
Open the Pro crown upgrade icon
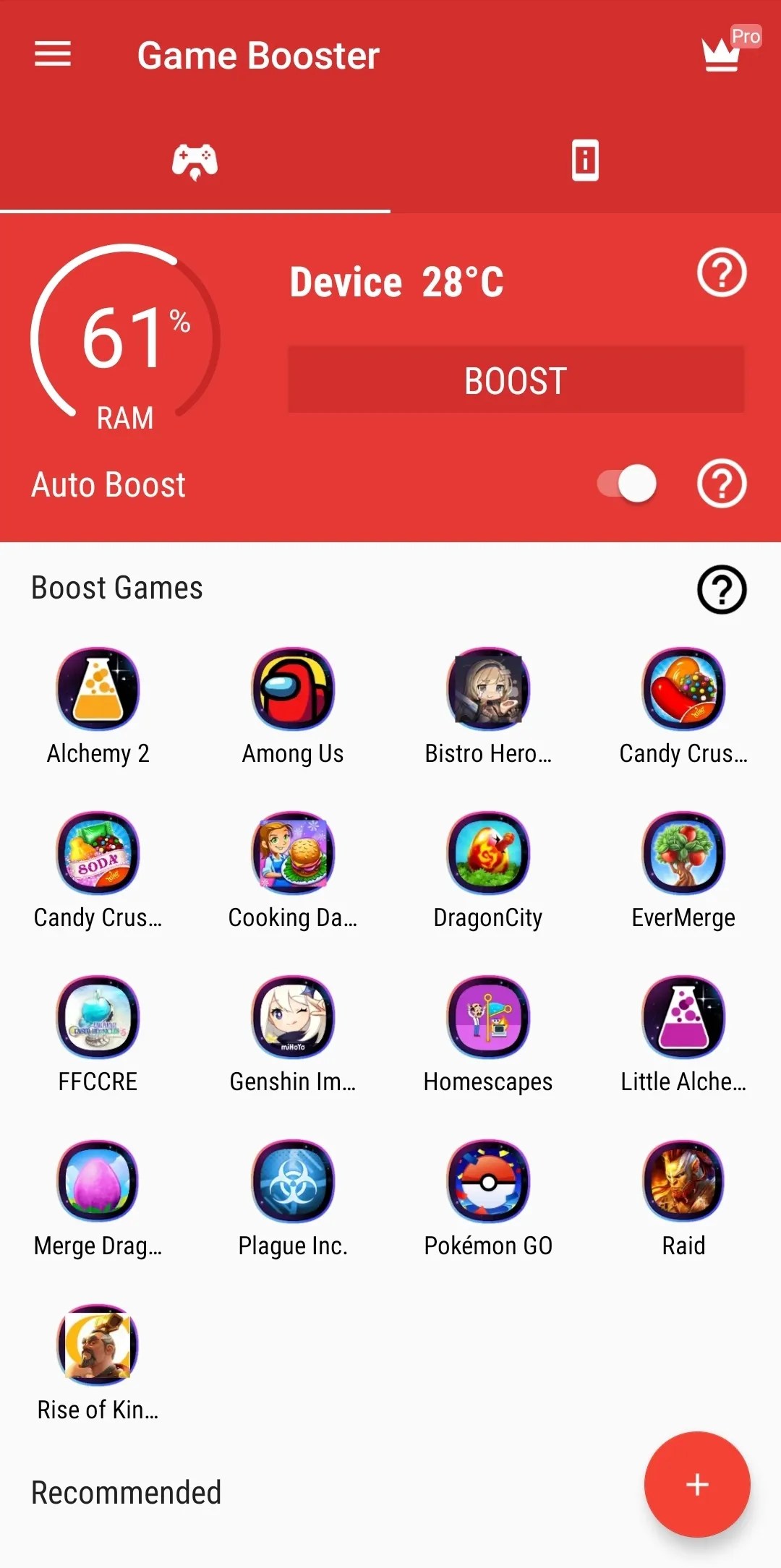pyautogui.click(x=718, y=54)
